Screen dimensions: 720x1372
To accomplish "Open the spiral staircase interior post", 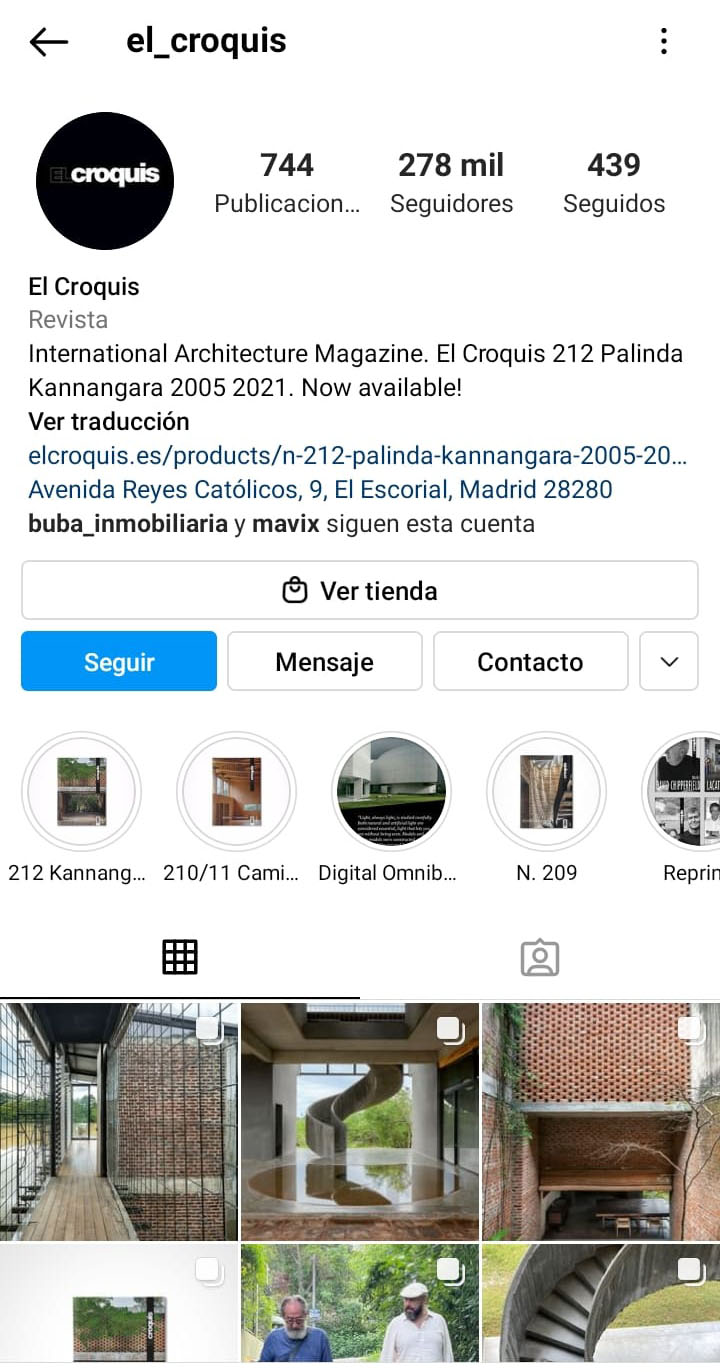I will click(x=360, y=1121).
